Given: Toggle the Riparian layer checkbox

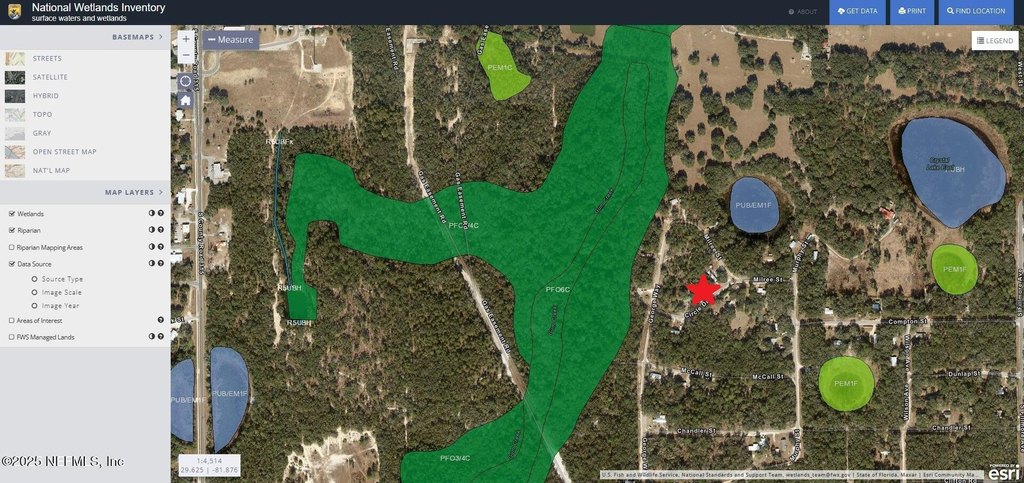Looking at the screenshot, I should 11,230.
